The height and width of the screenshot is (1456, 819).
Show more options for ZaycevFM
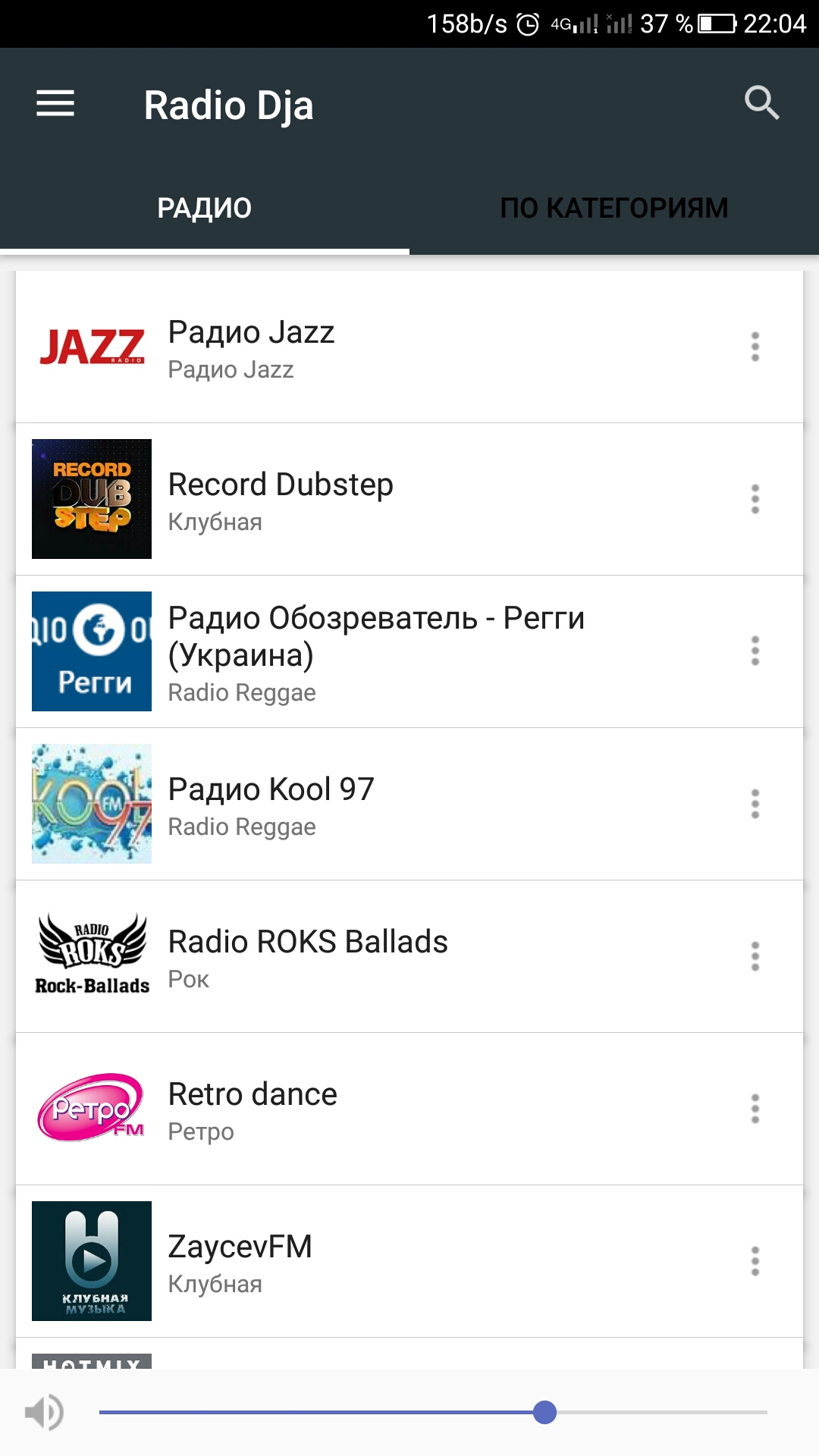click(x=755, y=1262)
